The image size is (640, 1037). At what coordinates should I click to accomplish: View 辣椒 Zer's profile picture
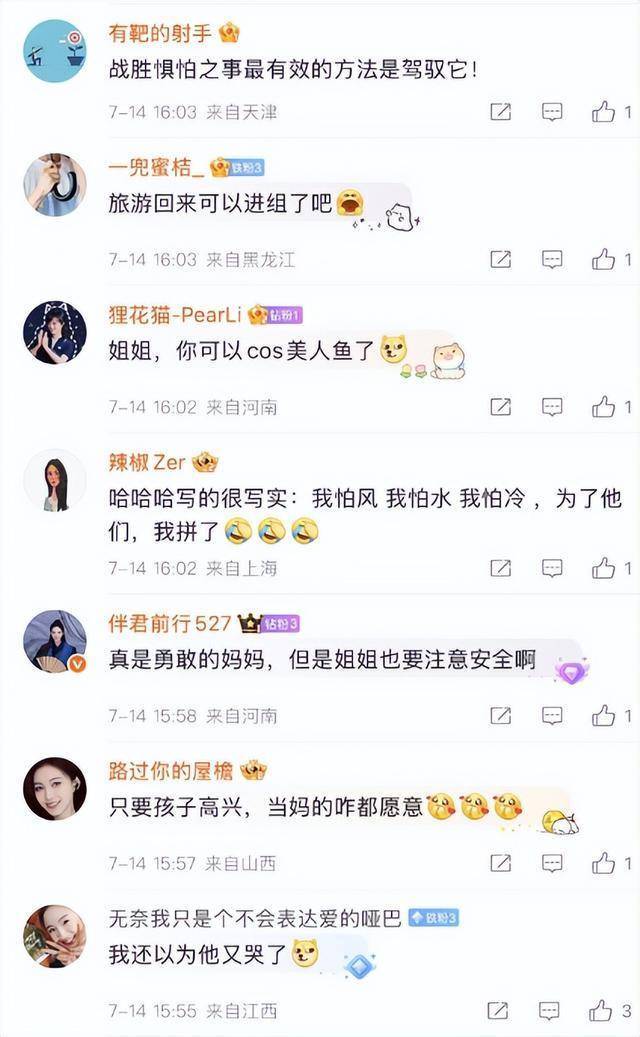tap(54, 481)
